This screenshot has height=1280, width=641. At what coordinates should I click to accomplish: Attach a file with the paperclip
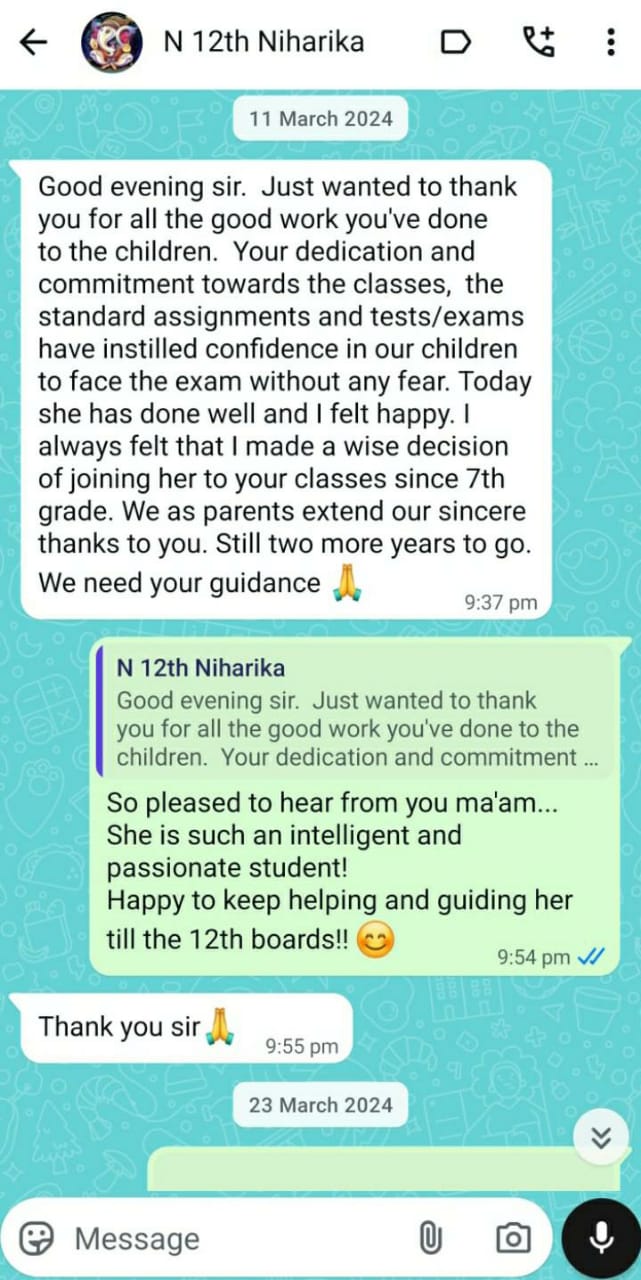pyautogui.click(x=430, y=1239)
